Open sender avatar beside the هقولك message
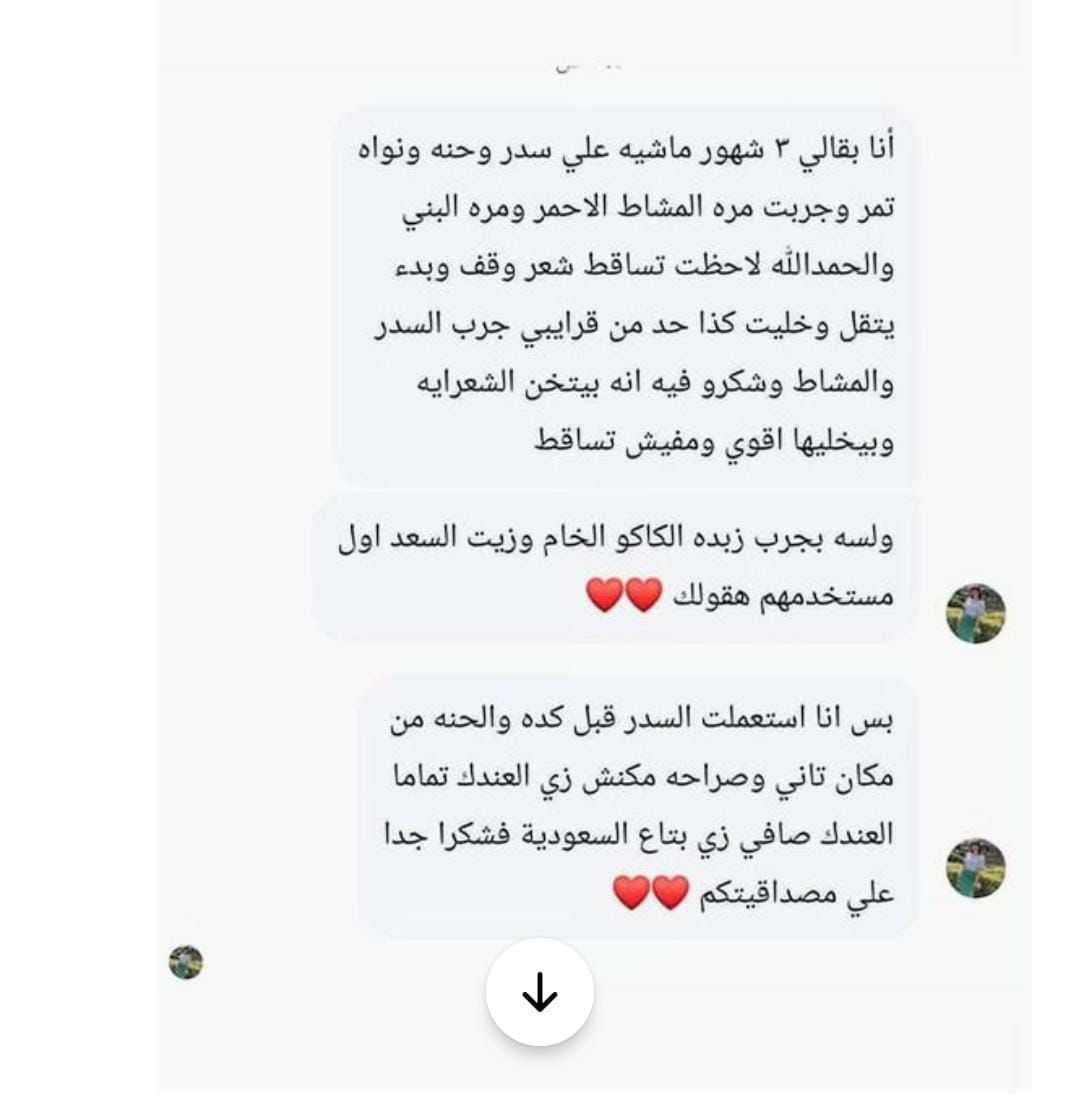This screenshot has height=1106, width=1080. [x=975, y=613]
